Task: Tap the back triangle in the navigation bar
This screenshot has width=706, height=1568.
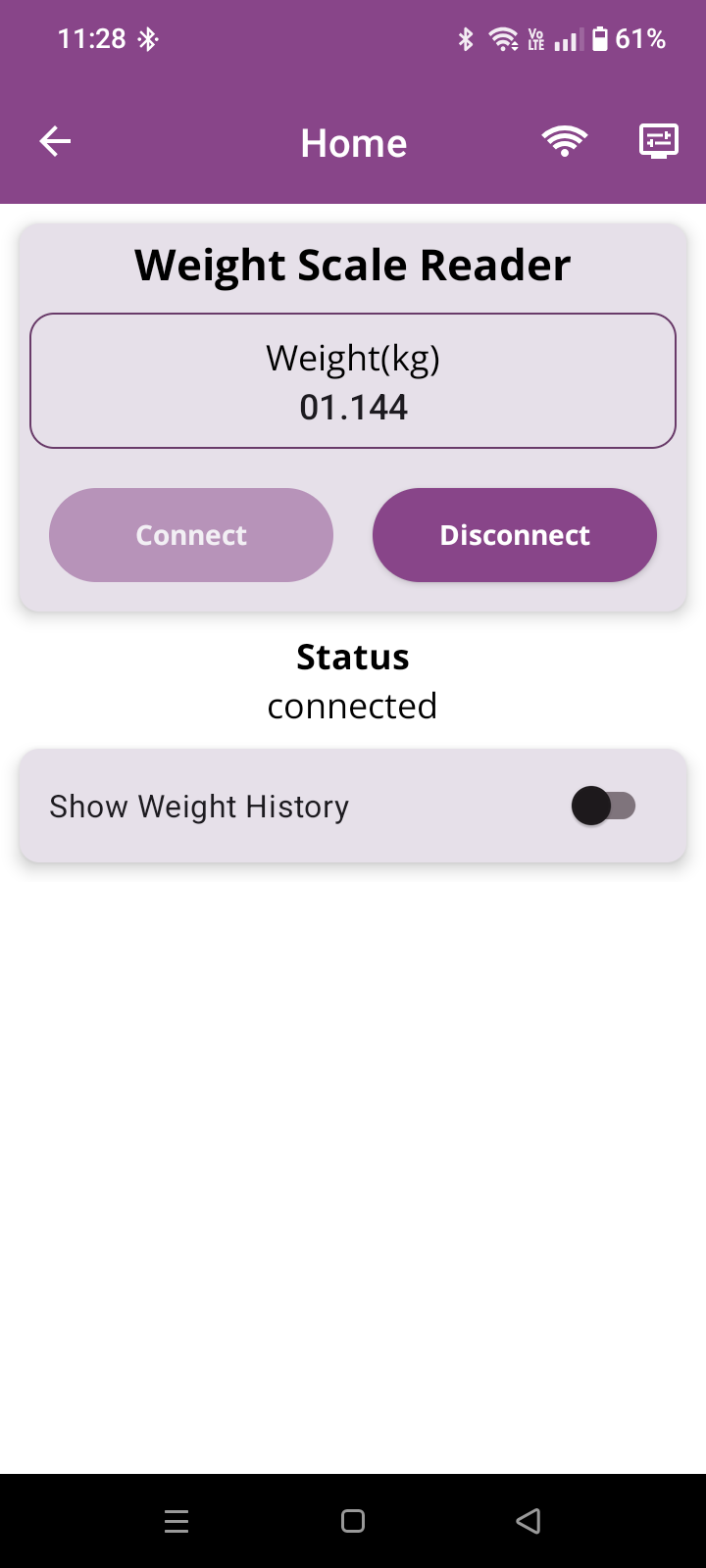Action: tap(529, 1521)
